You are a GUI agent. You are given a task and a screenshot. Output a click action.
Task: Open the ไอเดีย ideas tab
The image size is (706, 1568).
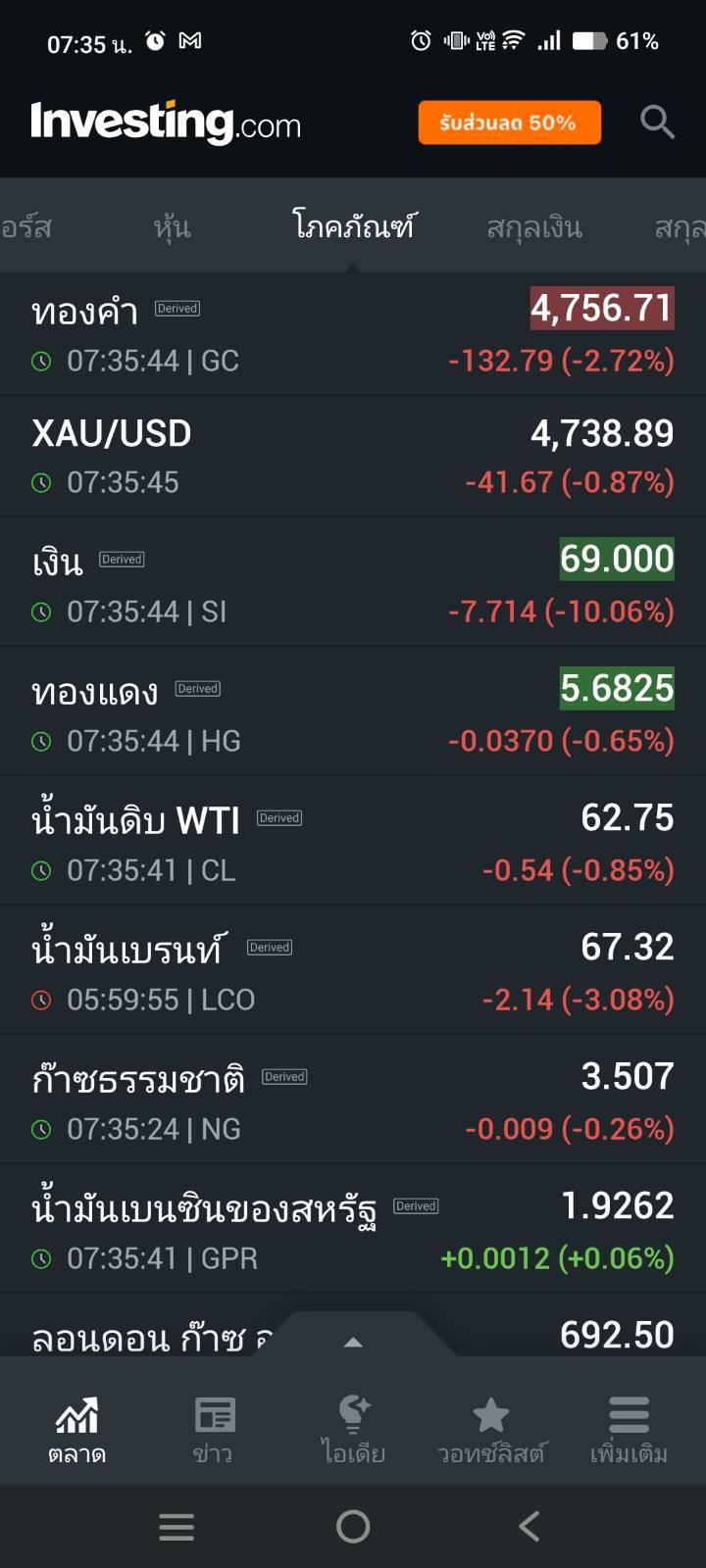point(353,1429)
